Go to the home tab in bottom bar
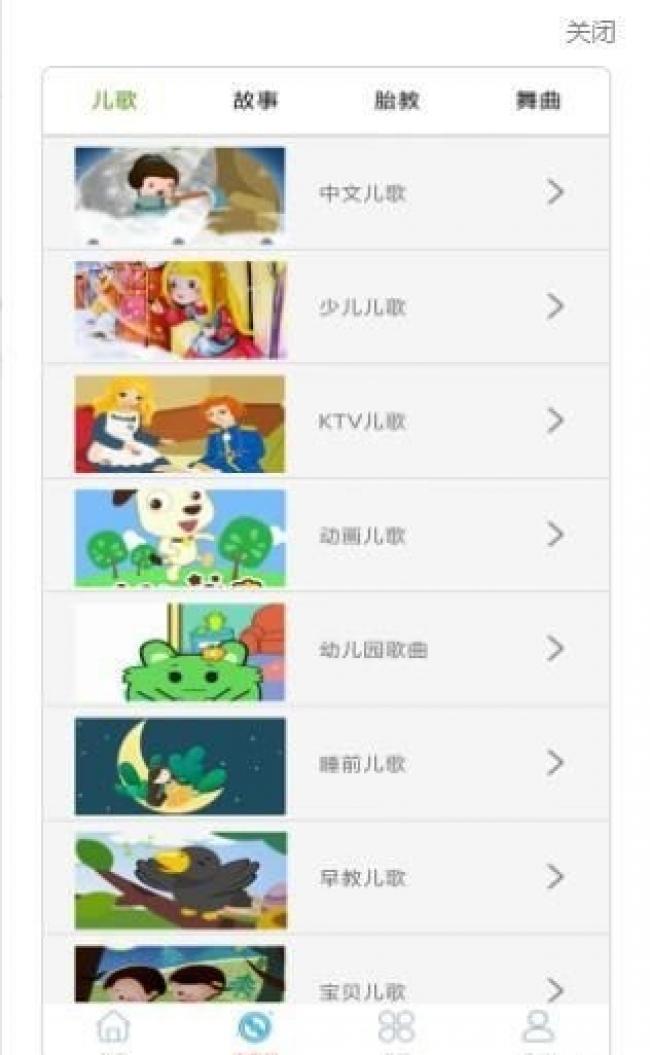Viewport: 650px width, 1055px height. point(112,1028)
